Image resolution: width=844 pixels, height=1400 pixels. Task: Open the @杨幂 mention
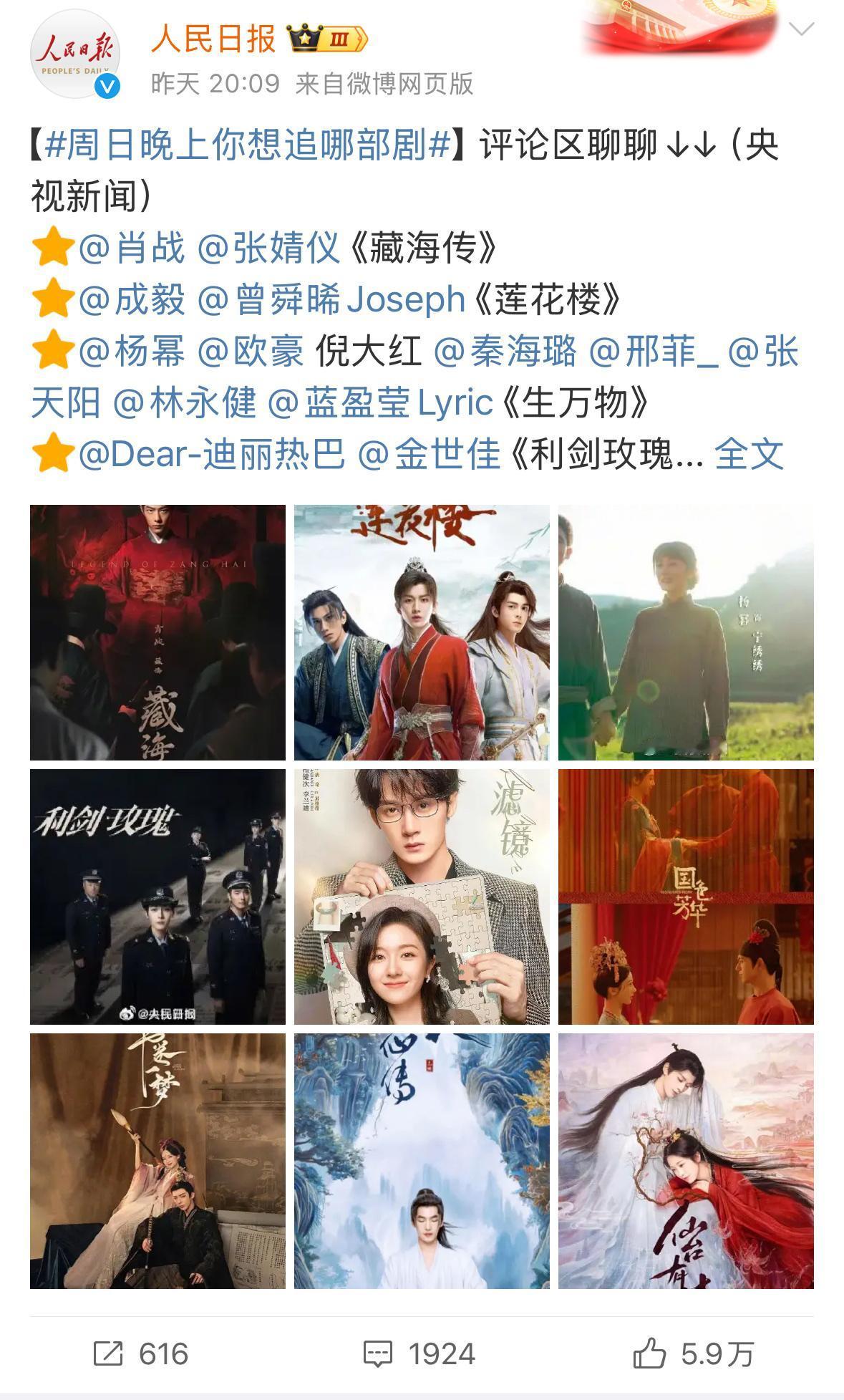click(132, 351)
